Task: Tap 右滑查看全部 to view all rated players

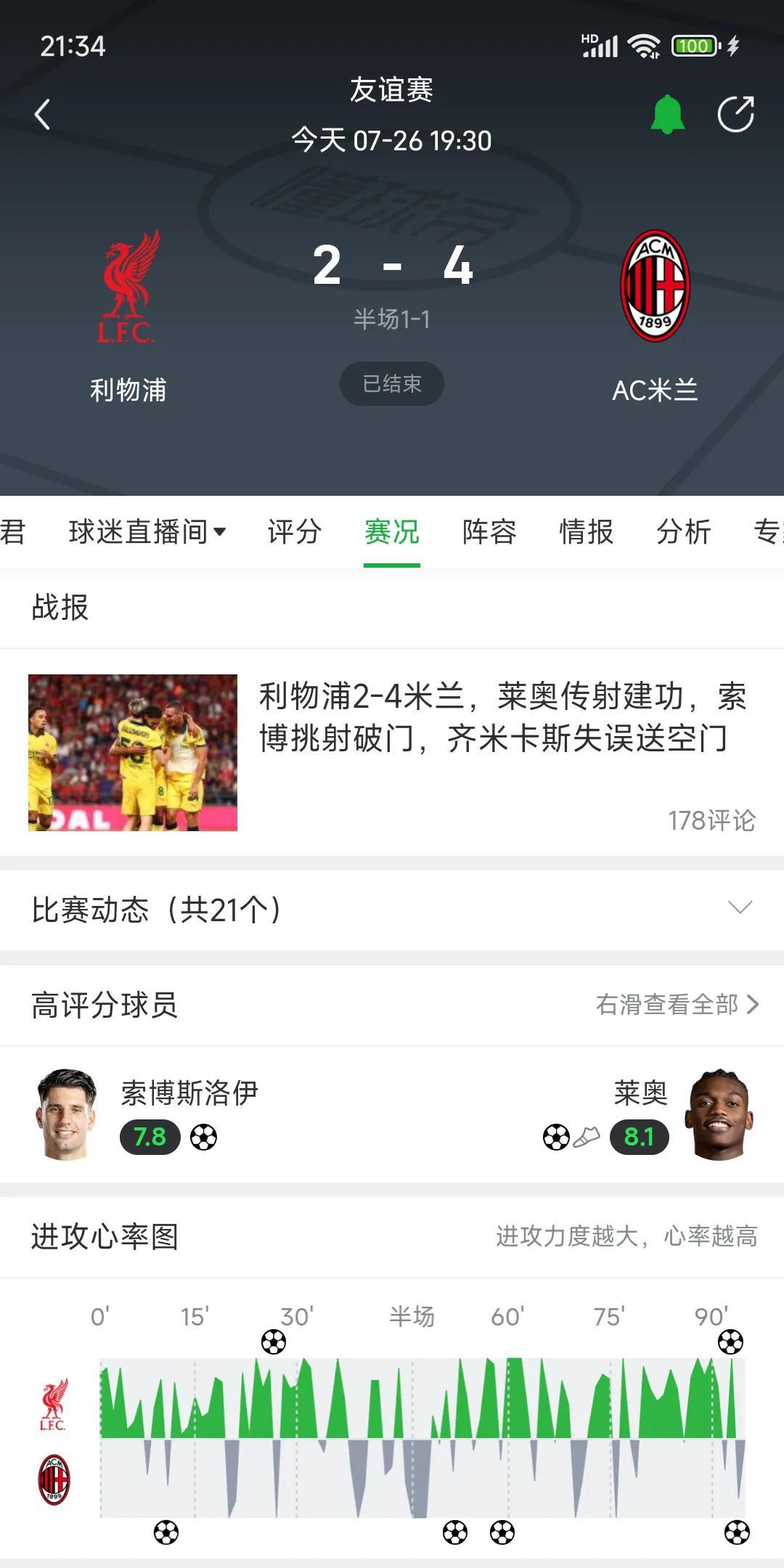Action: [x=677, y=1005]
